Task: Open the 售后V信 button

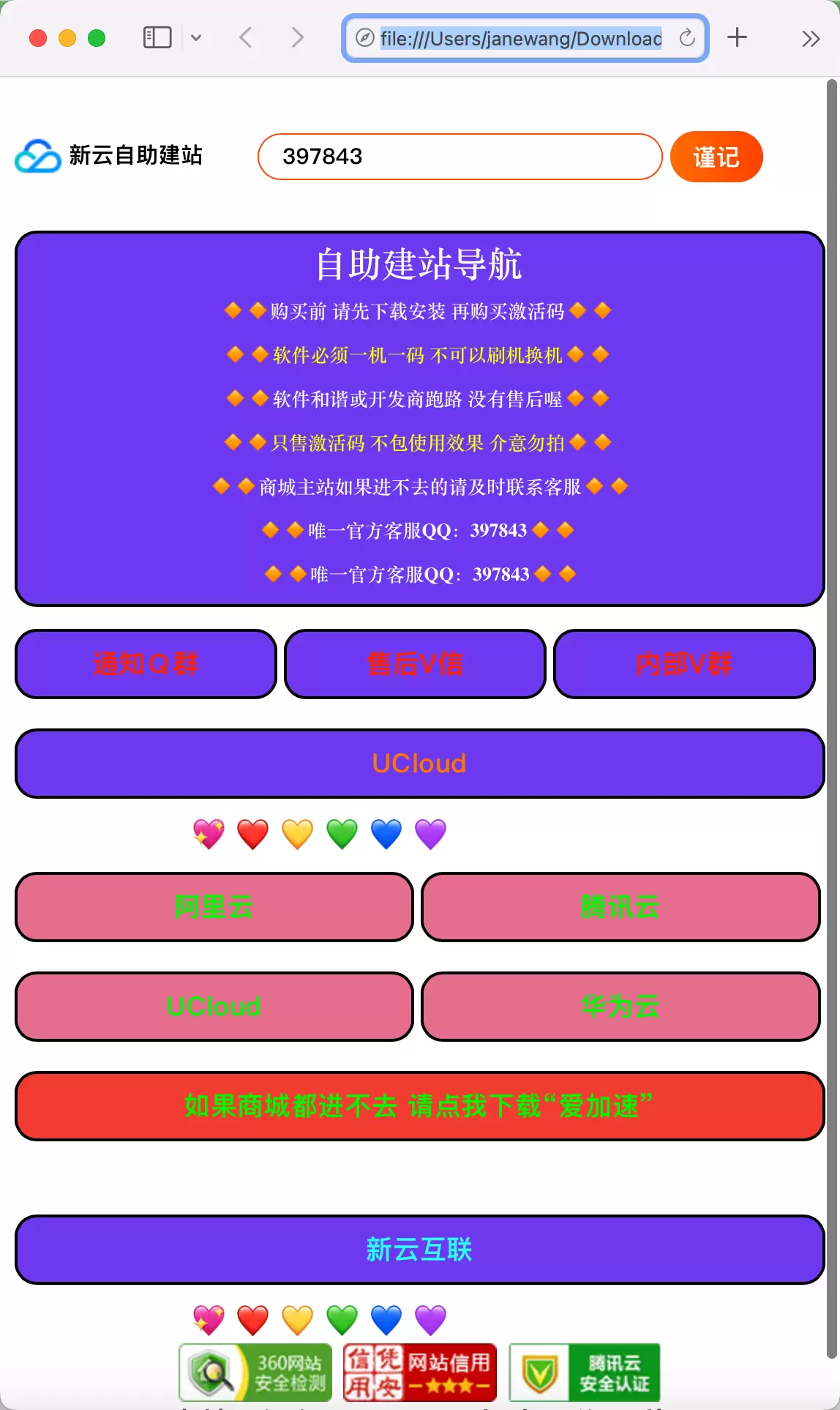Action: (x=415, y=664)
